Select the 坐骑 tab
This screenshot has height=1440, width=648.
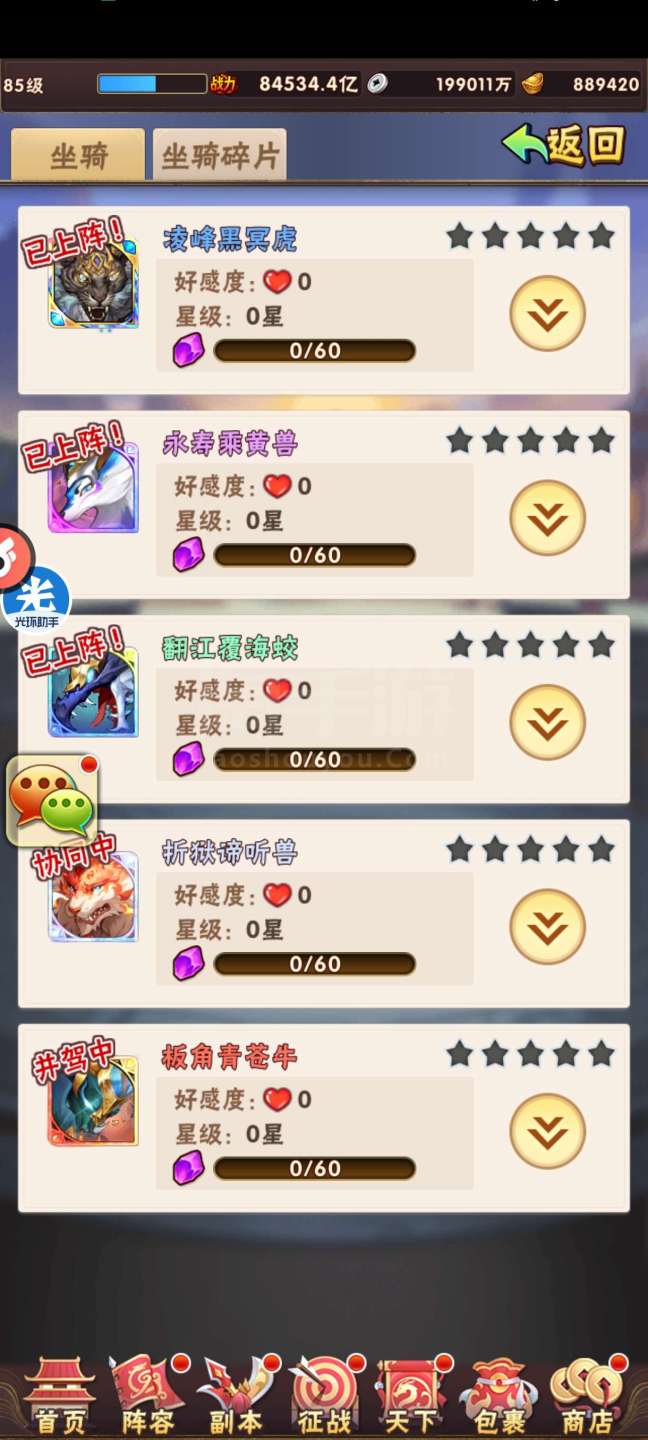[x=78, y=155]
